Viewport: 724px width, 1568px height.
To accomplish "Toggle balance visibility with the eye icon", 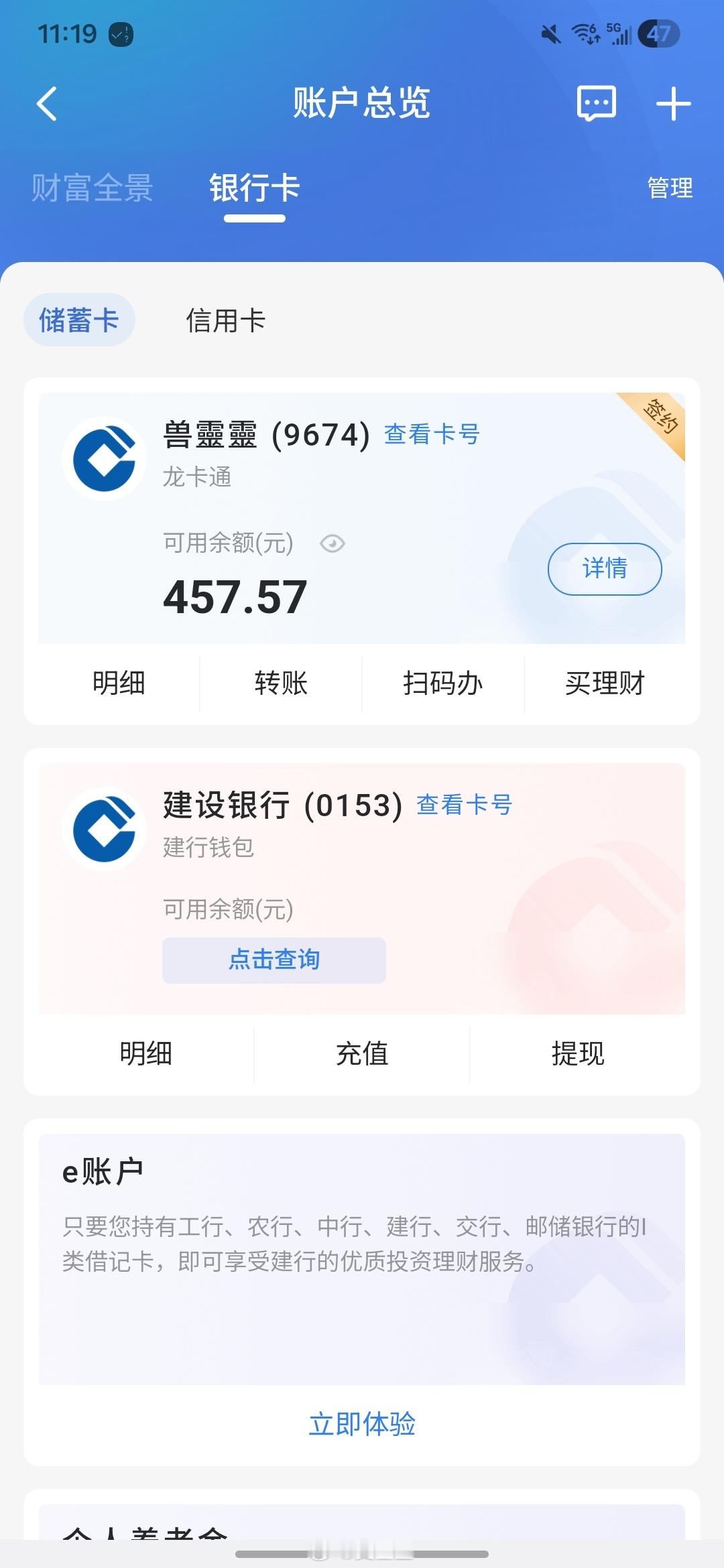I will click(x=333, y=545).
